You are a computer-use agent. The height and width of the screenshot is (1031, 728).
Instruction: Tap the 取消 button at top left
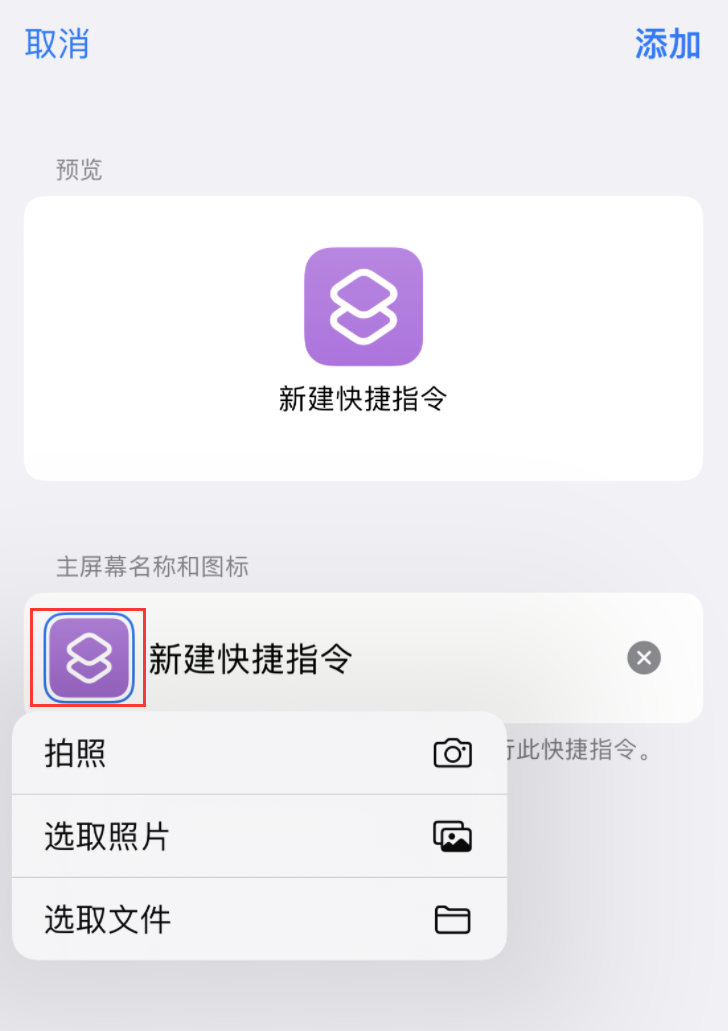pyautogui.click(x=56, y=46)
